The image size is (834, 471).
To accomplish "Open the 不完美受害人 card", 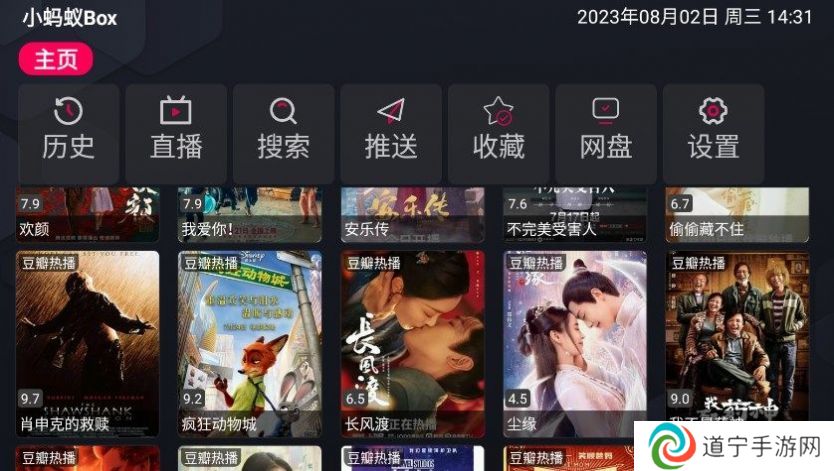I will coord(575,215).
